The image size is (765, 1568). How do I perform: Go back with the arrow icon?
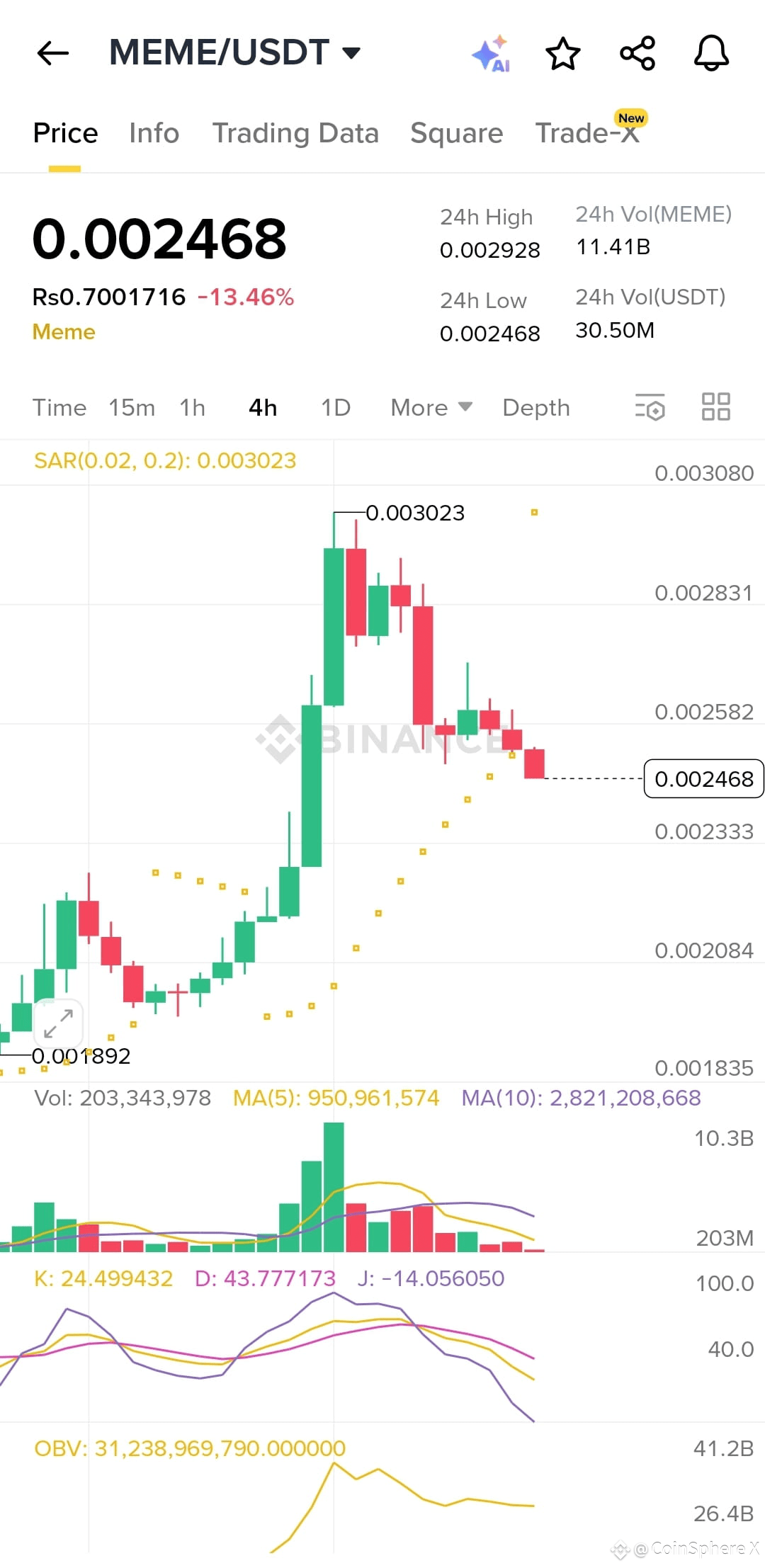pos(52,53)
